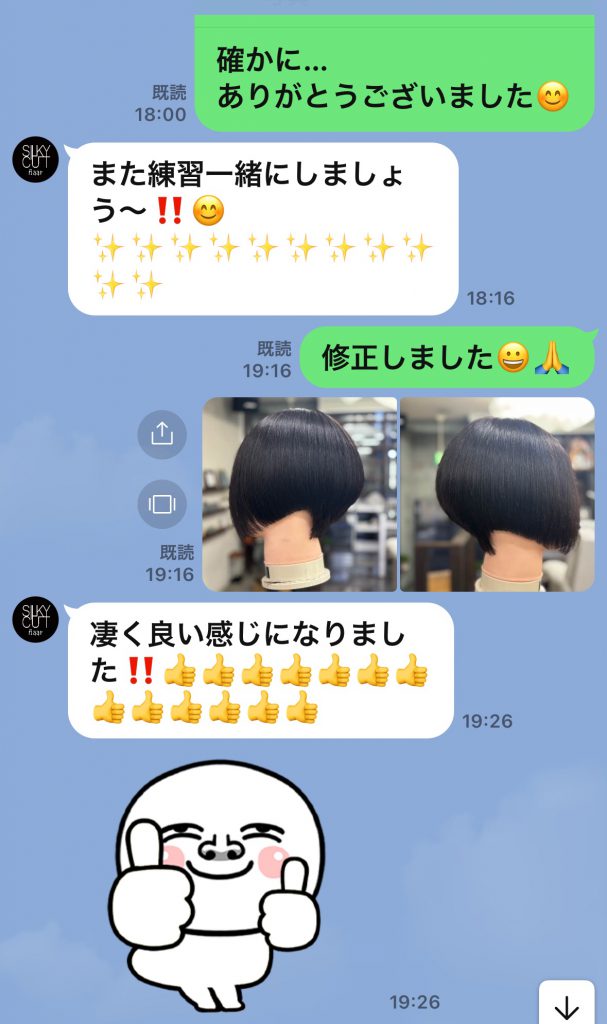Open the right mannequin hair photo
This screenshot has height=1024, width=607.
tap(497, 494)
